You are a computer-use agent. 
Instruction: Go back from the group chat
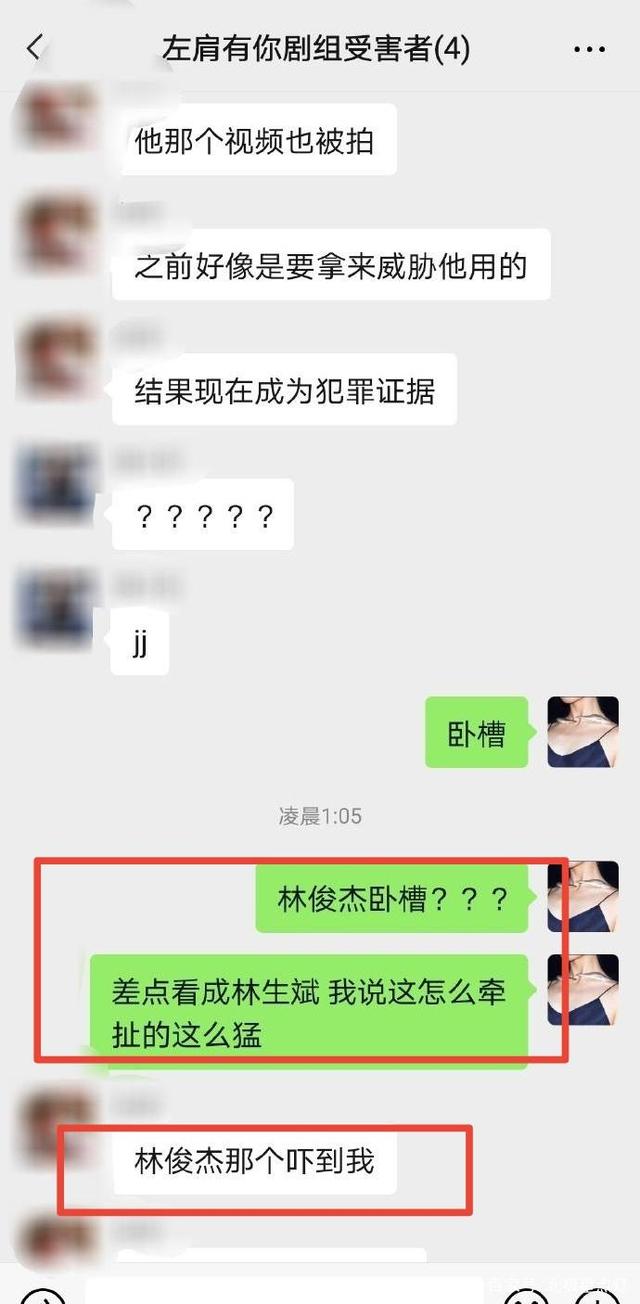coord(36,47)
